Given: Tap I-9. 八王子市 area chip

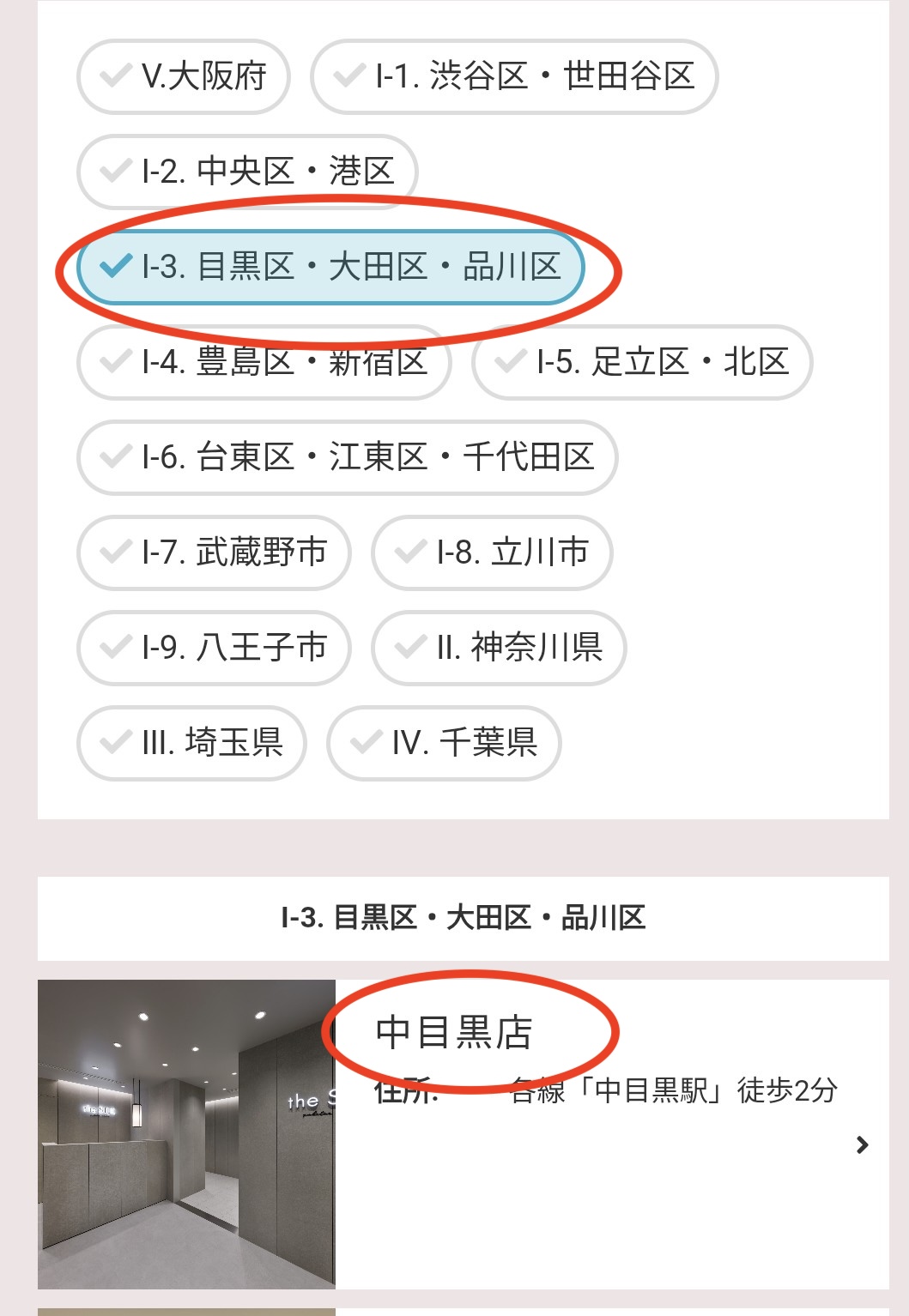Looking at the screenshot, I should point(214,648).
